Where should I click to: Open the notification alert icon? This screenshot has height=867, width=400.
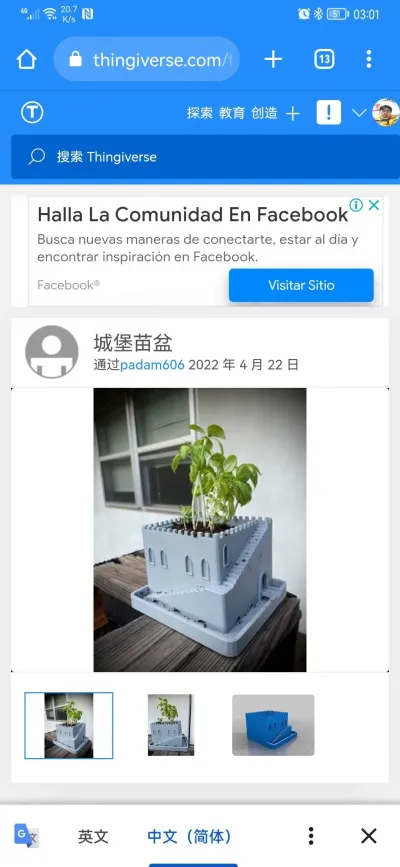pyautogui.click(x=329, y=113)
